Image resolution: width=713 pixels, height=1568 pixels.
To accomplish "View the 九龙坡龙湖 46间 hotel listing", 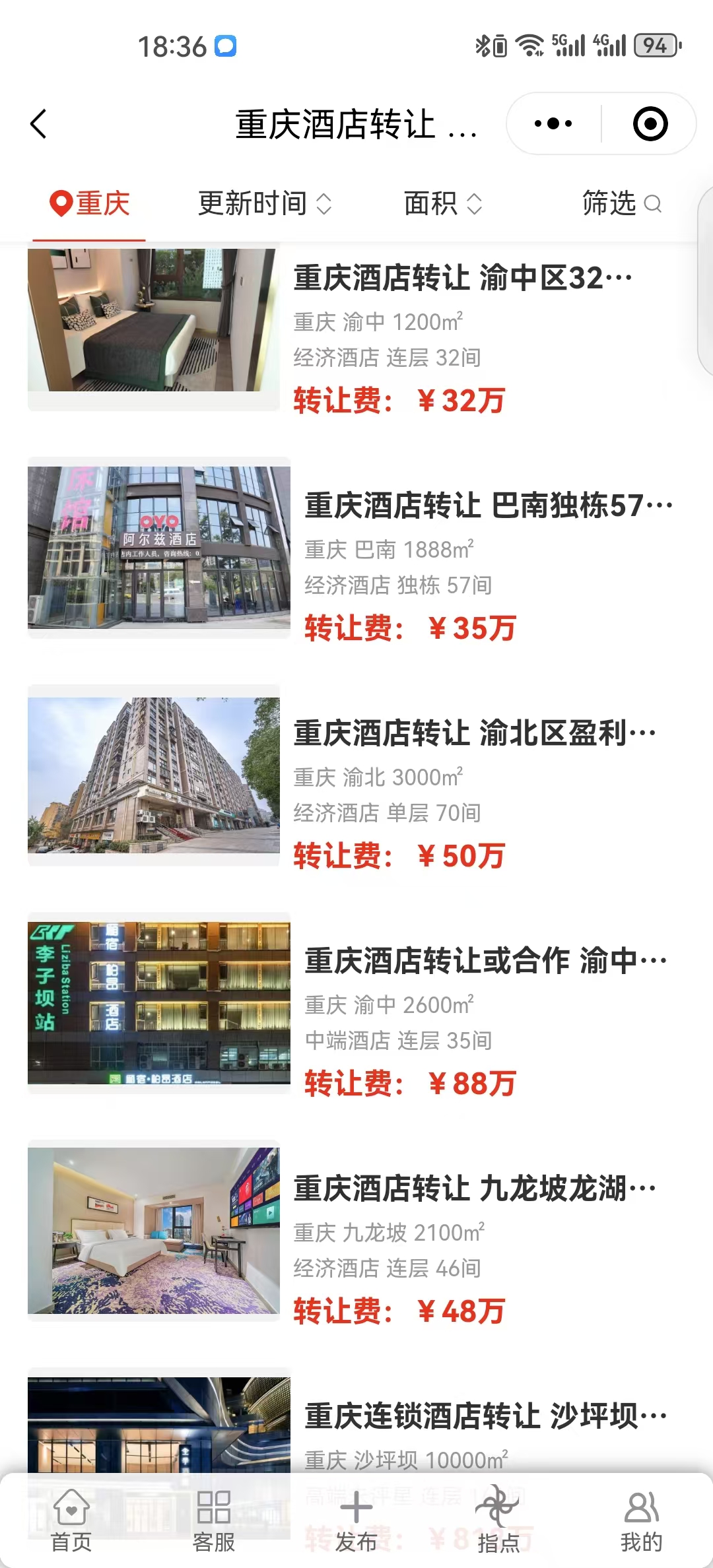I will tap(475, 1189).
